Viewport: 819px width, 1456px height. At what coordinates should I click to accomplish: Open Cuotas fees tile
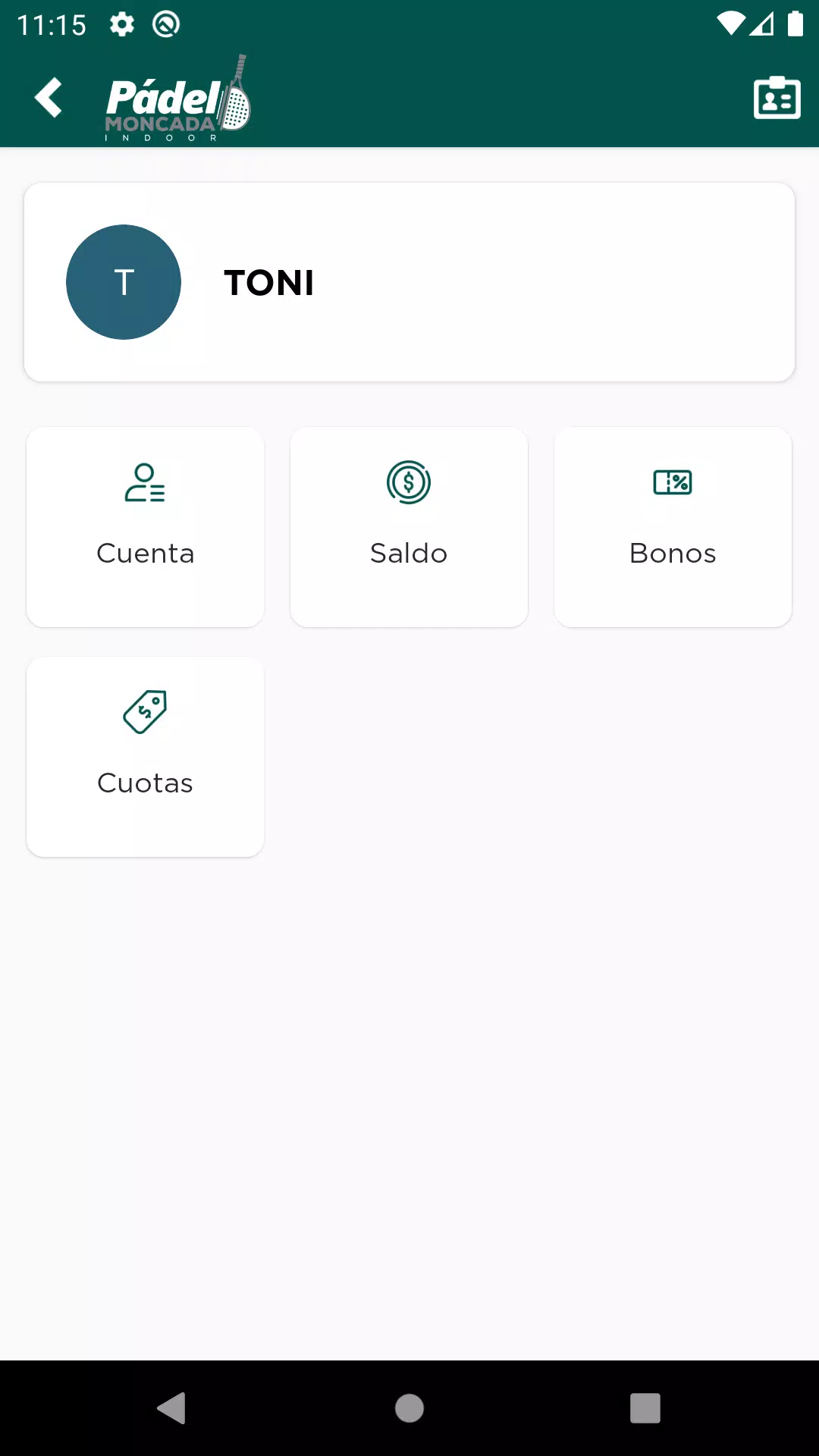click(146, 757)
